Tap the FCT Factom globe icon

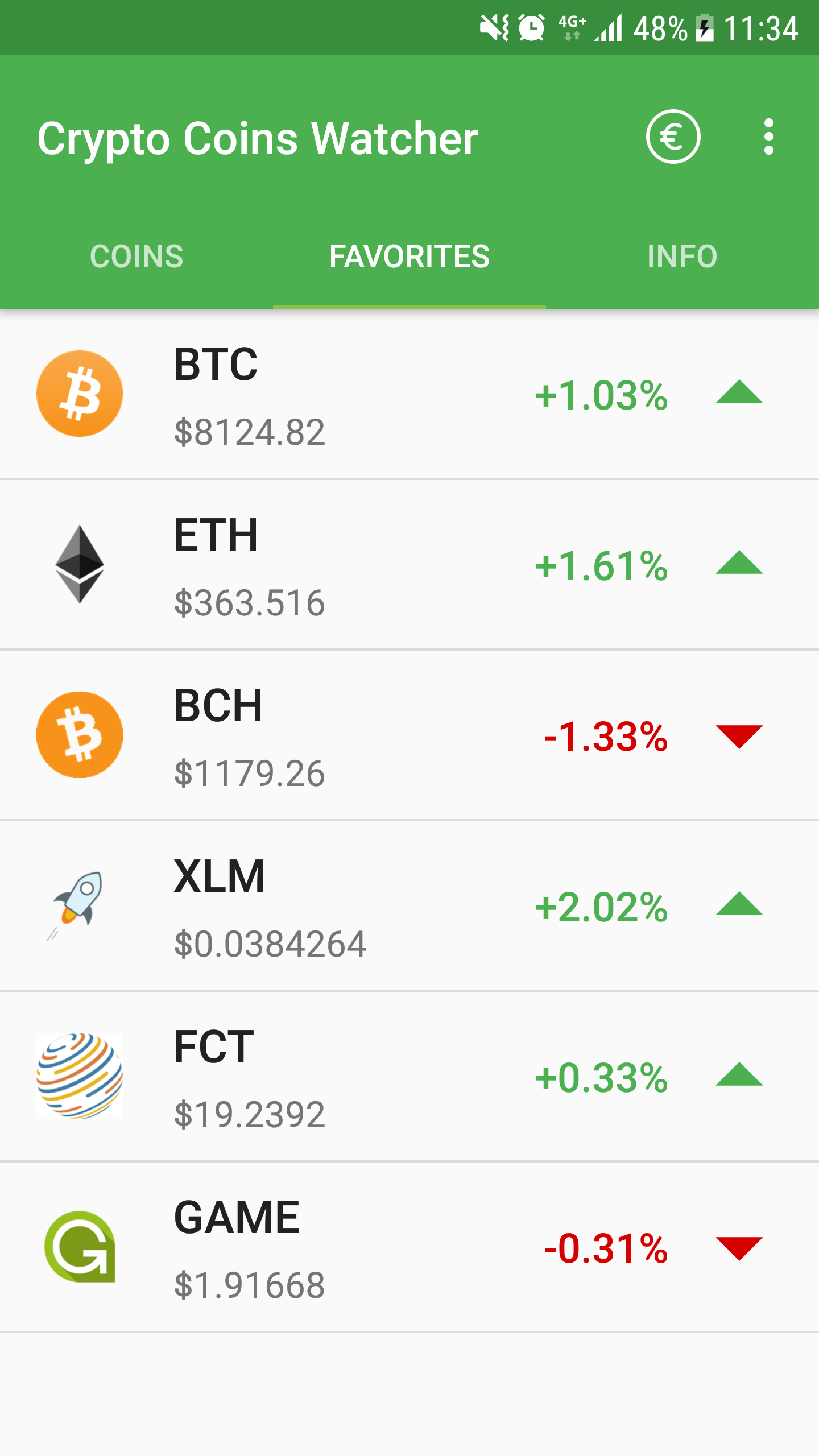[x=78, y=1078]
